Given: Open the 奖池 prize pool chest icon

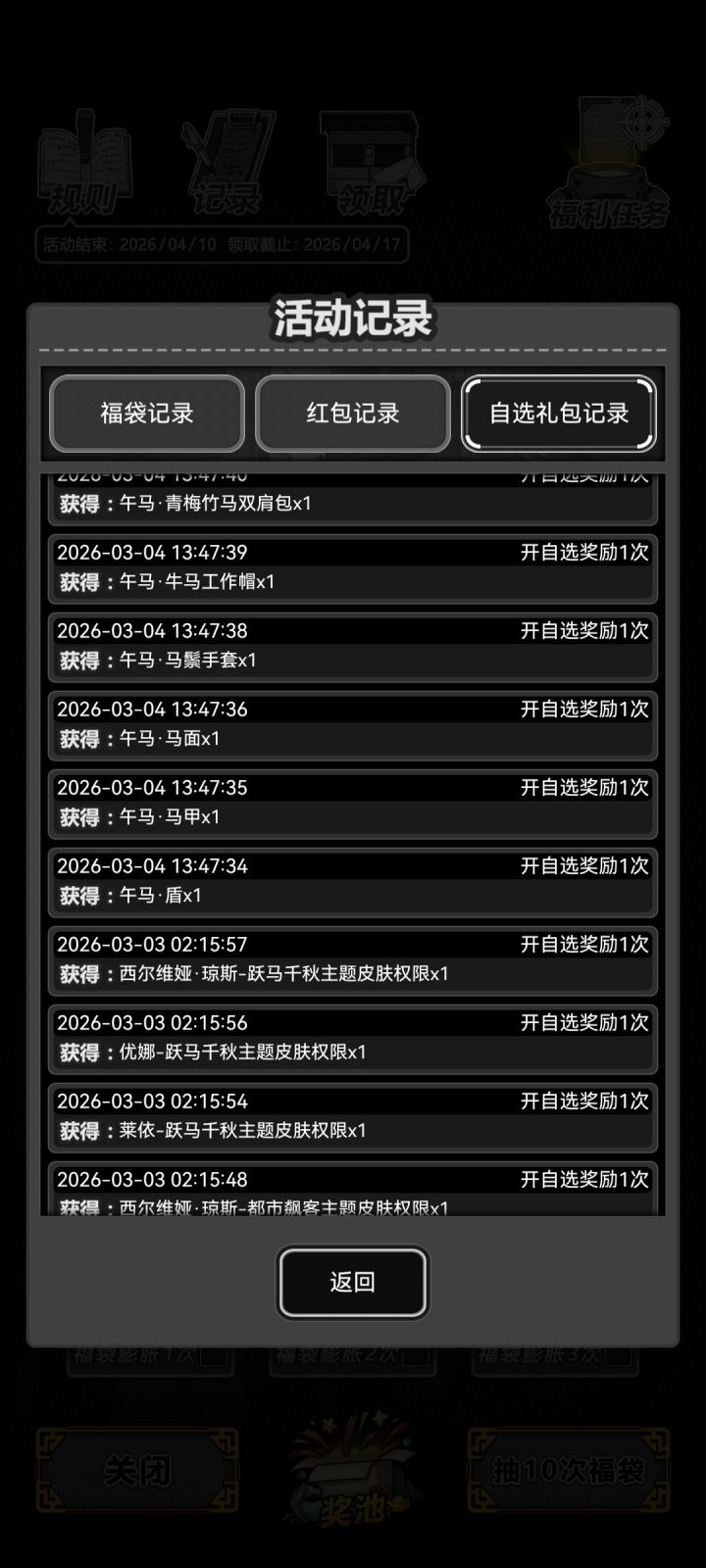Looking at the screenshot, I should click(353, 1470).
